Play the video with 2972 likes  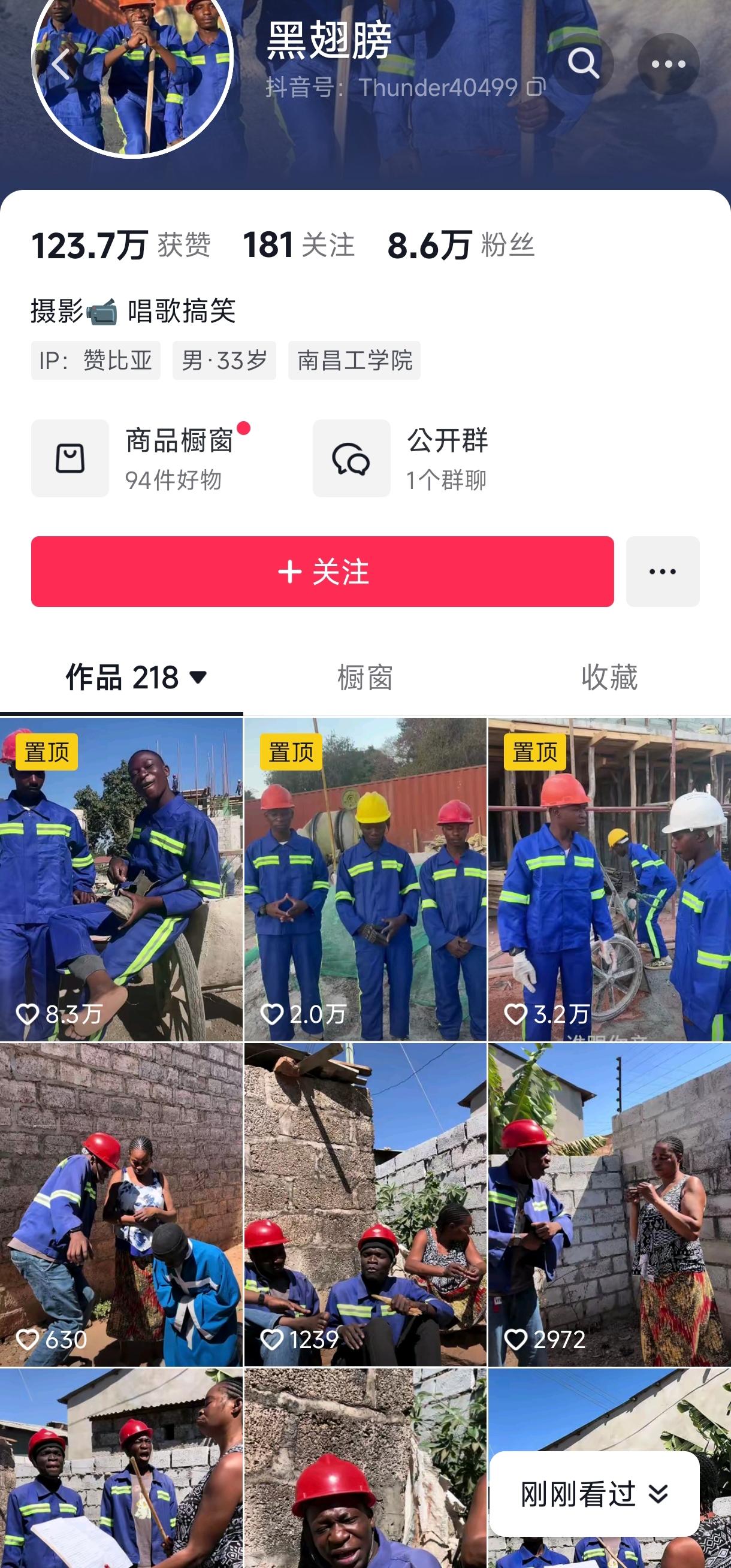coord(609,1206)
